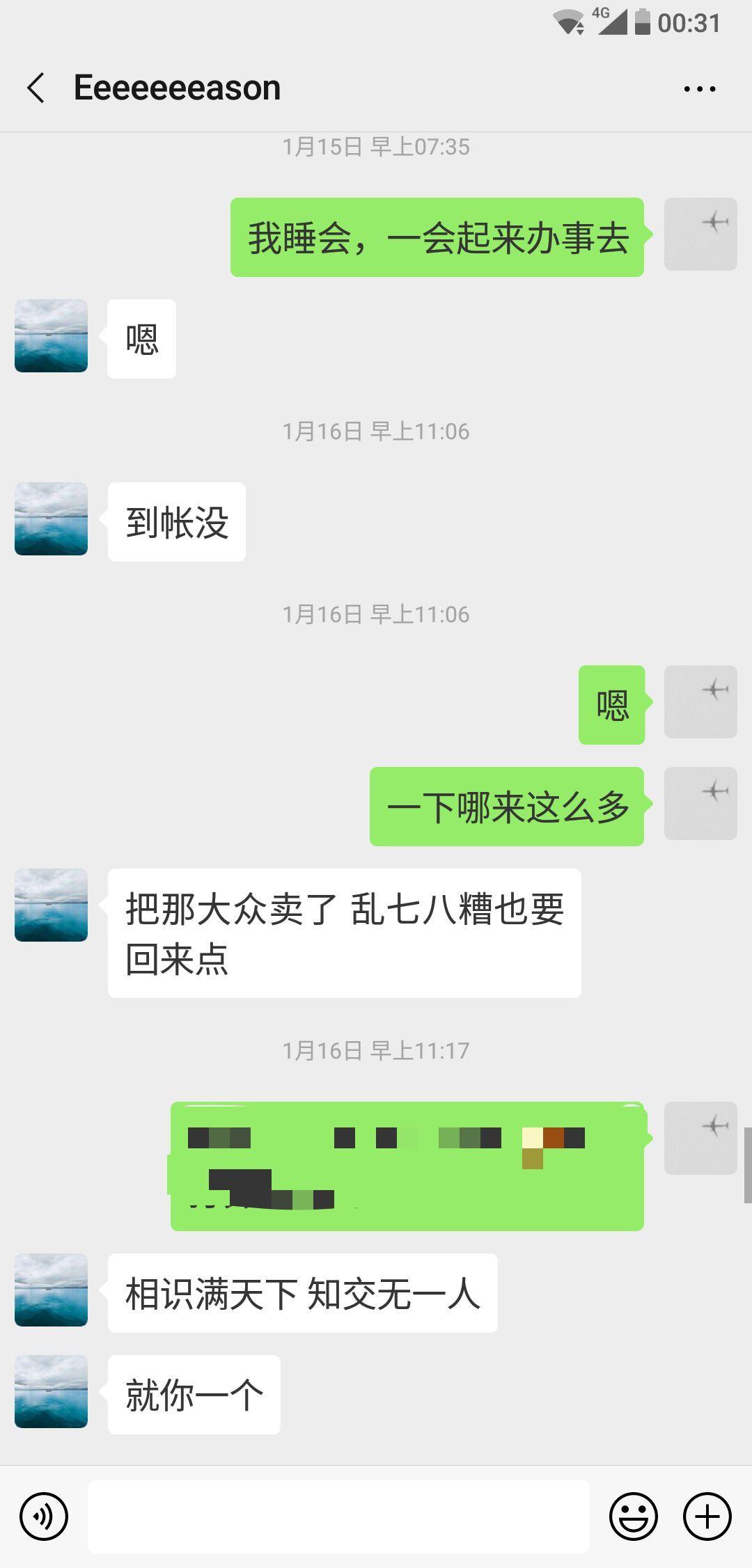Open the three-dot chat info menu
Image resolution: width=752 pixels, height=1568 pixels.
coord(699,89)
